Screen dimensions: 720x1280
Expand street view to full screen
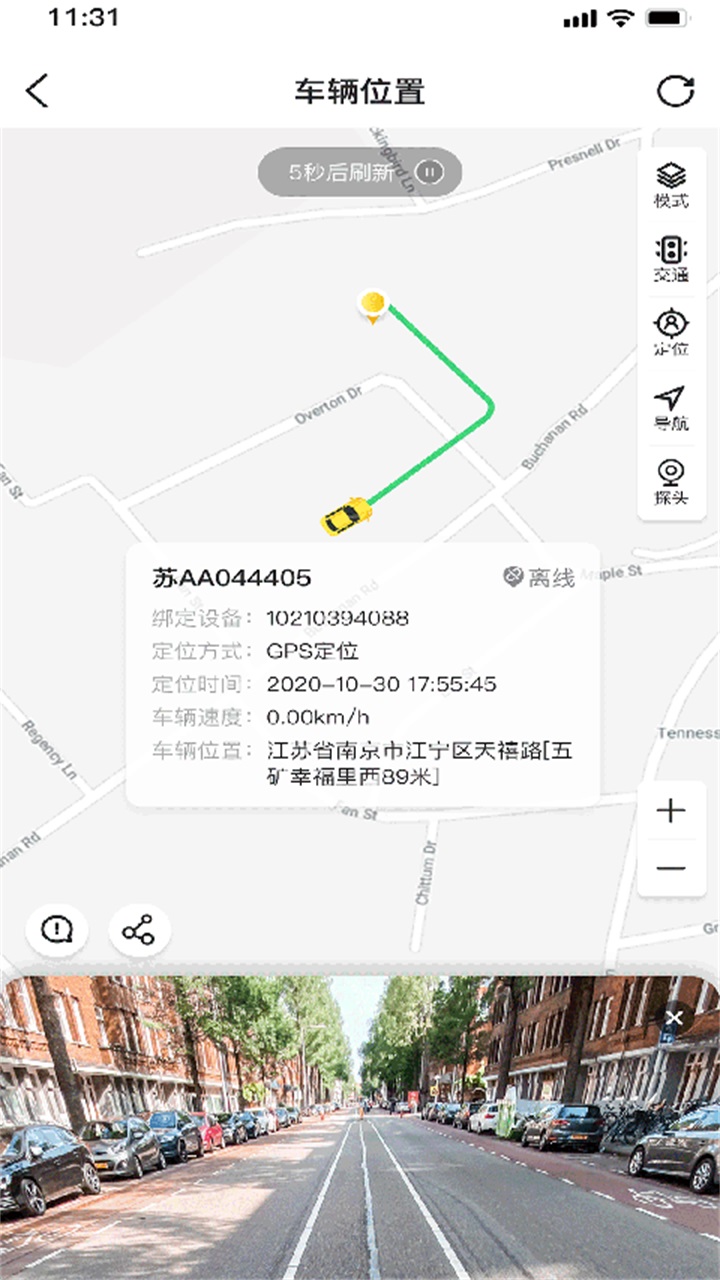coord(360,1120)
